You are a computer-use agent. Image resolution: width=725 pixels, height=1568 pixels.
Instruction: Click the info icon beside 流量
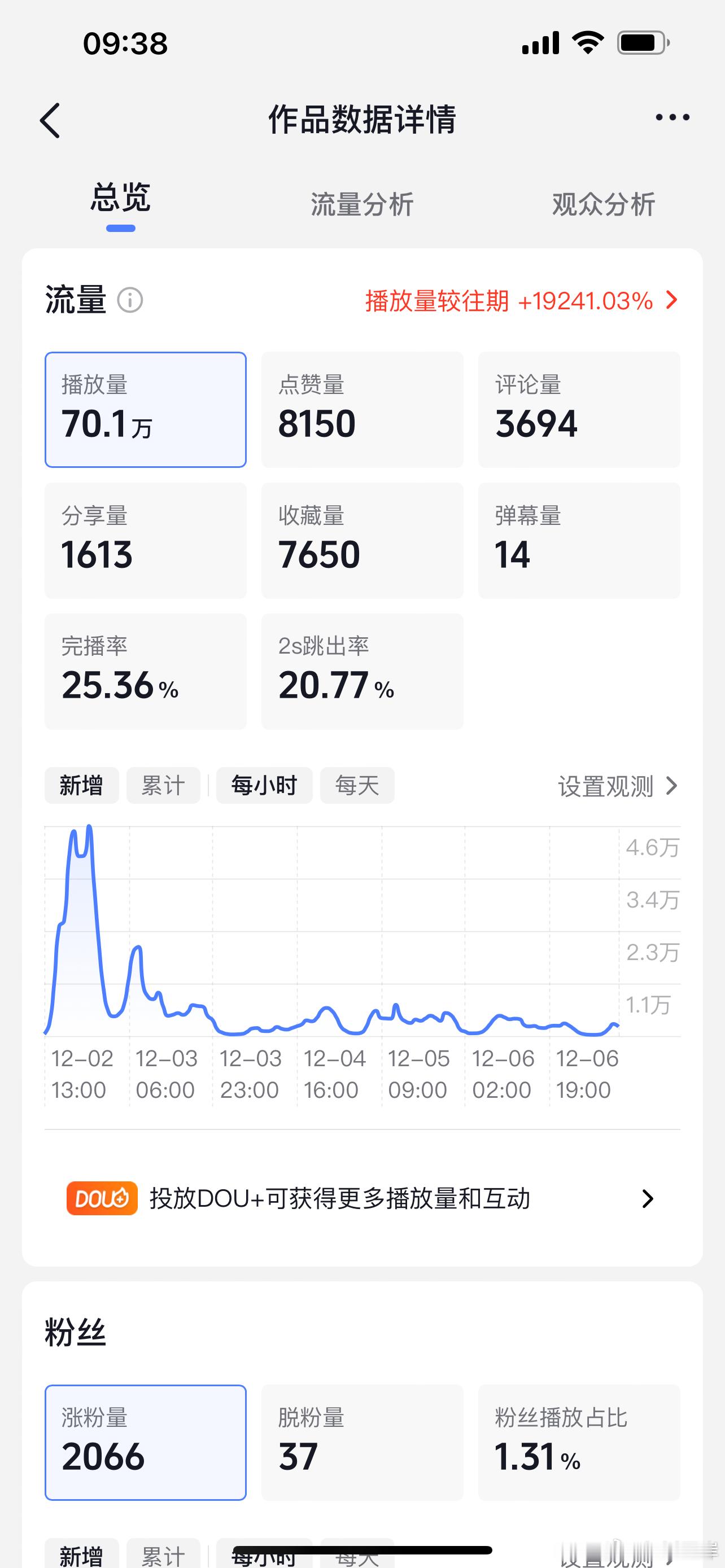point(132,300)
